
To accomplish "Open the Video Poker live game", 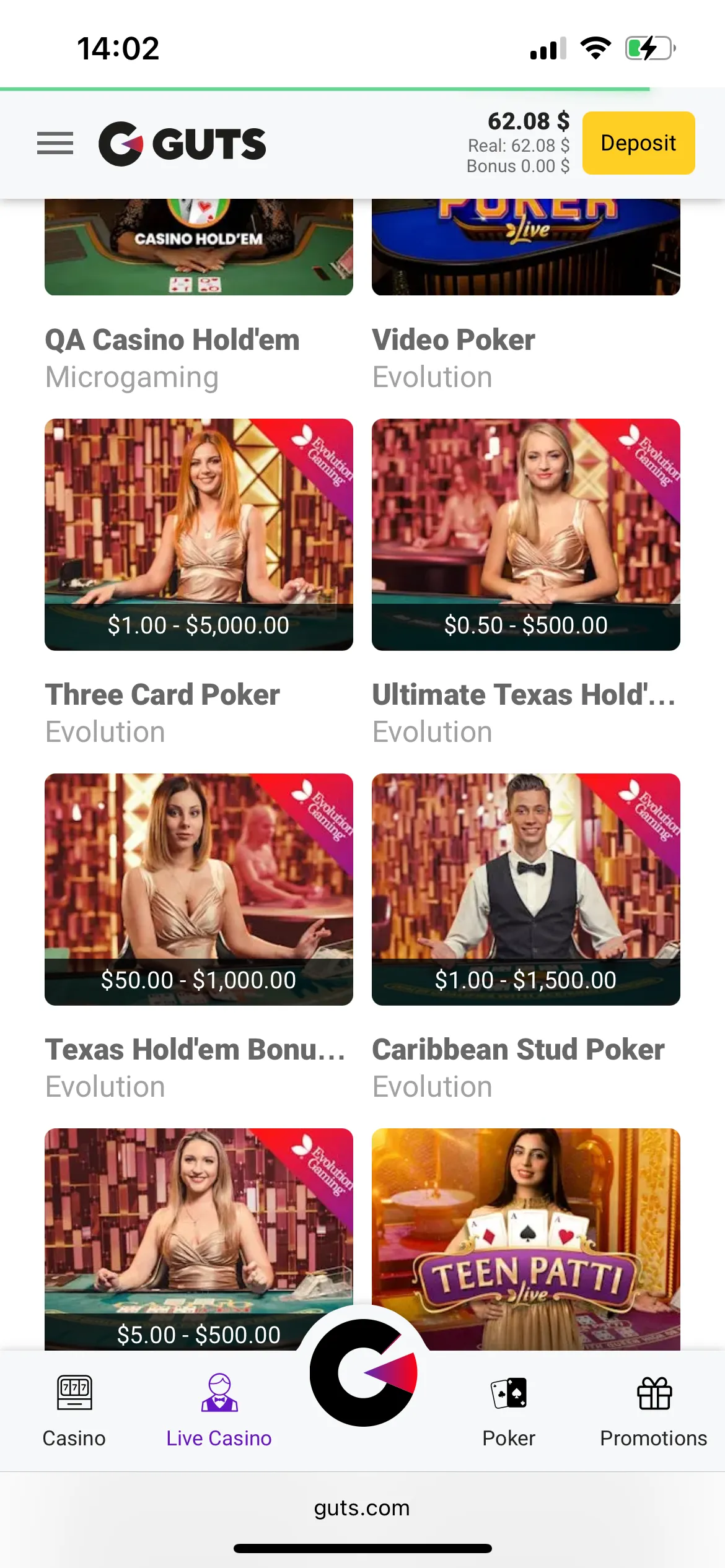I will pos(525,248).
